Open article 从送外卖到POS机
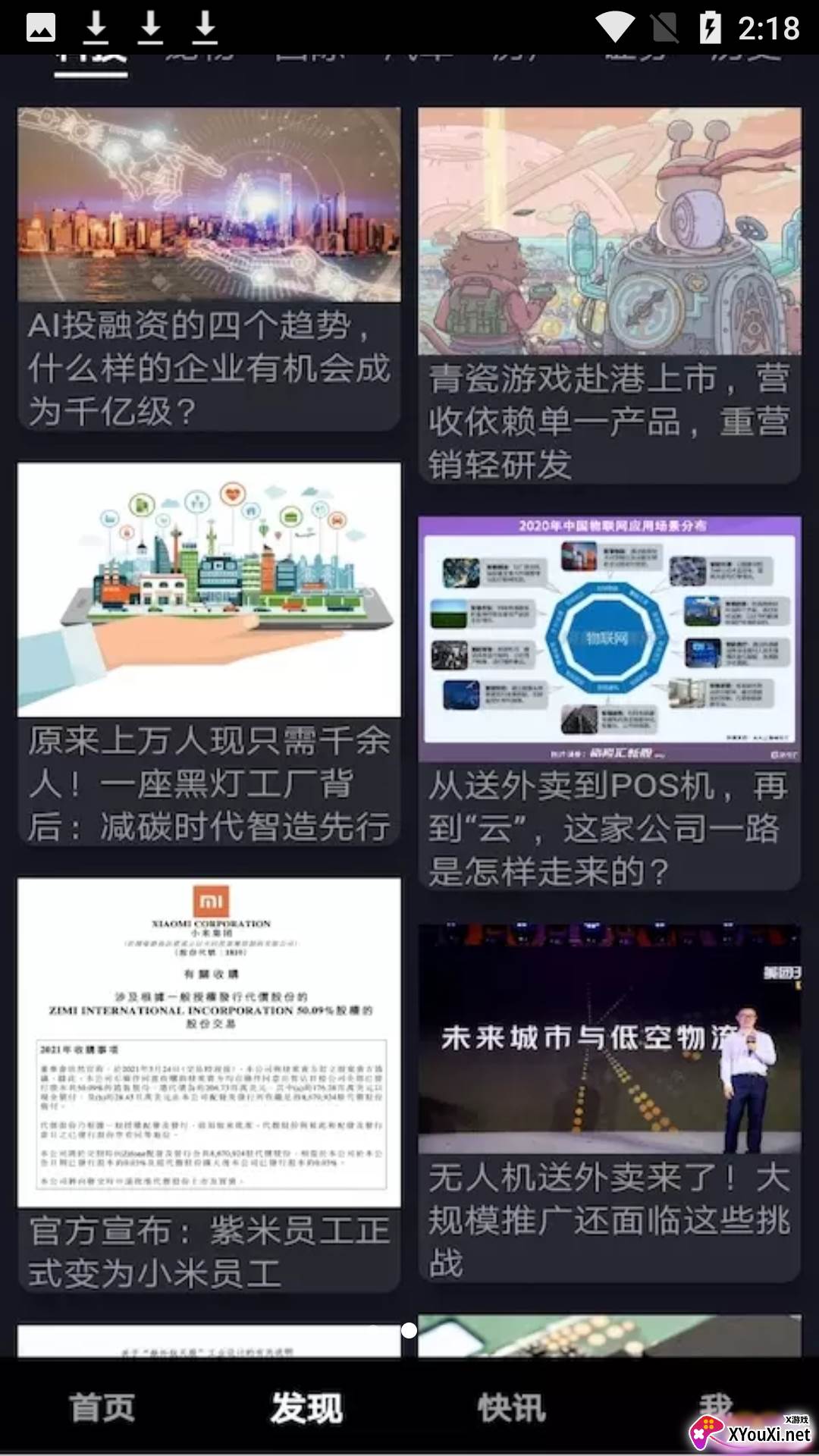Viewport: 819px width, 1456px height. coord(609,828)
